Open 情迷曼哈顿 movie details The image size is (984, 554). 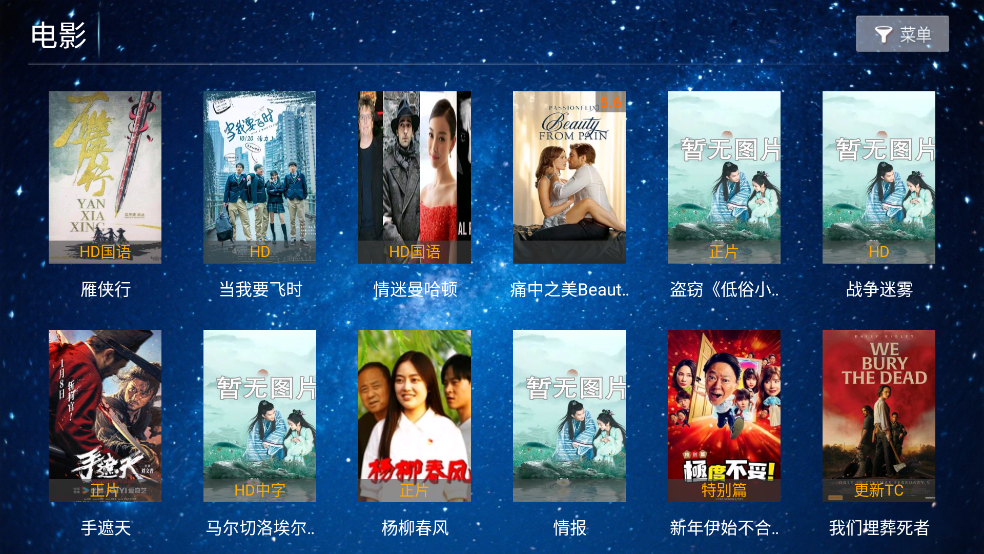(x=414, y=178)
